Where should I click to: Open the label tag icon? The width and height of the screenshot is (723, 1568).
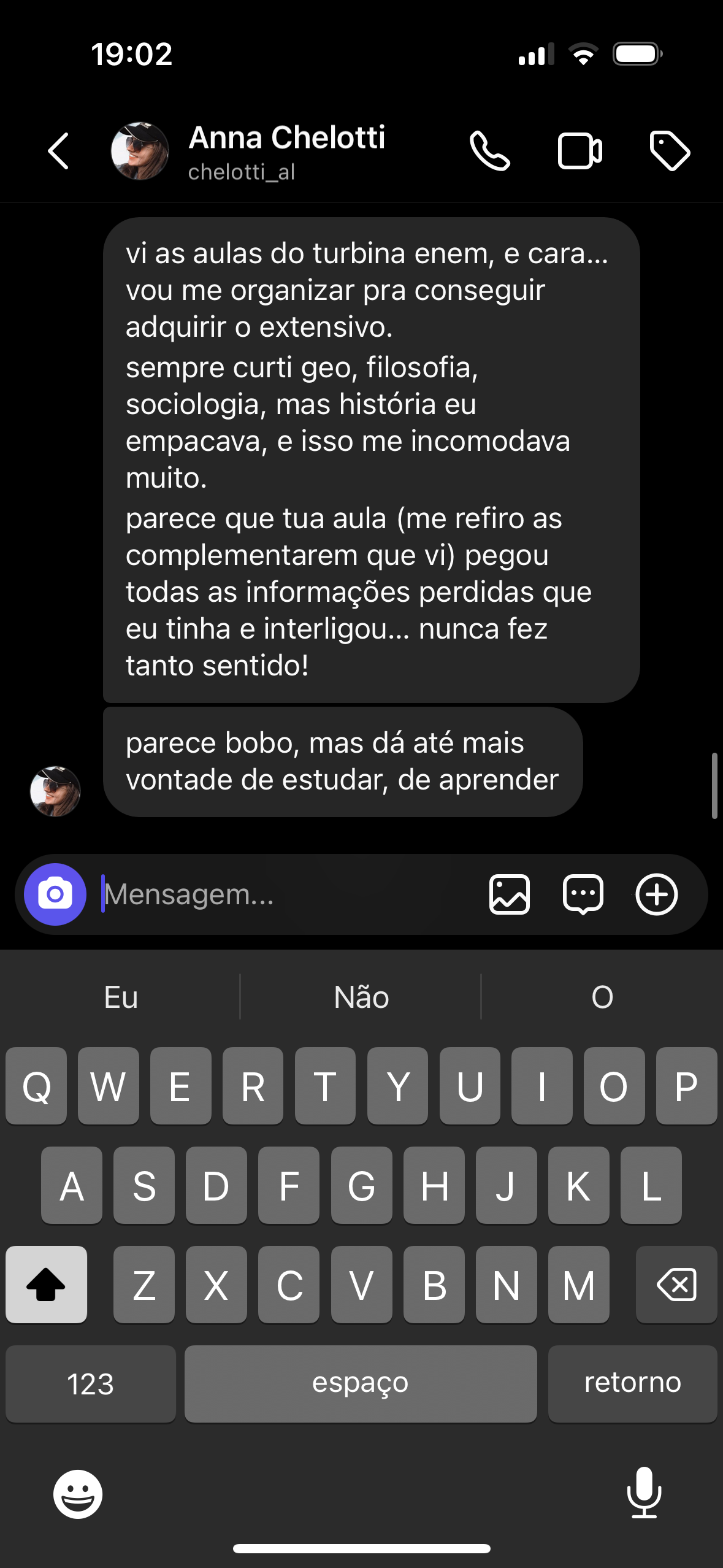click(x=670, y=151)
